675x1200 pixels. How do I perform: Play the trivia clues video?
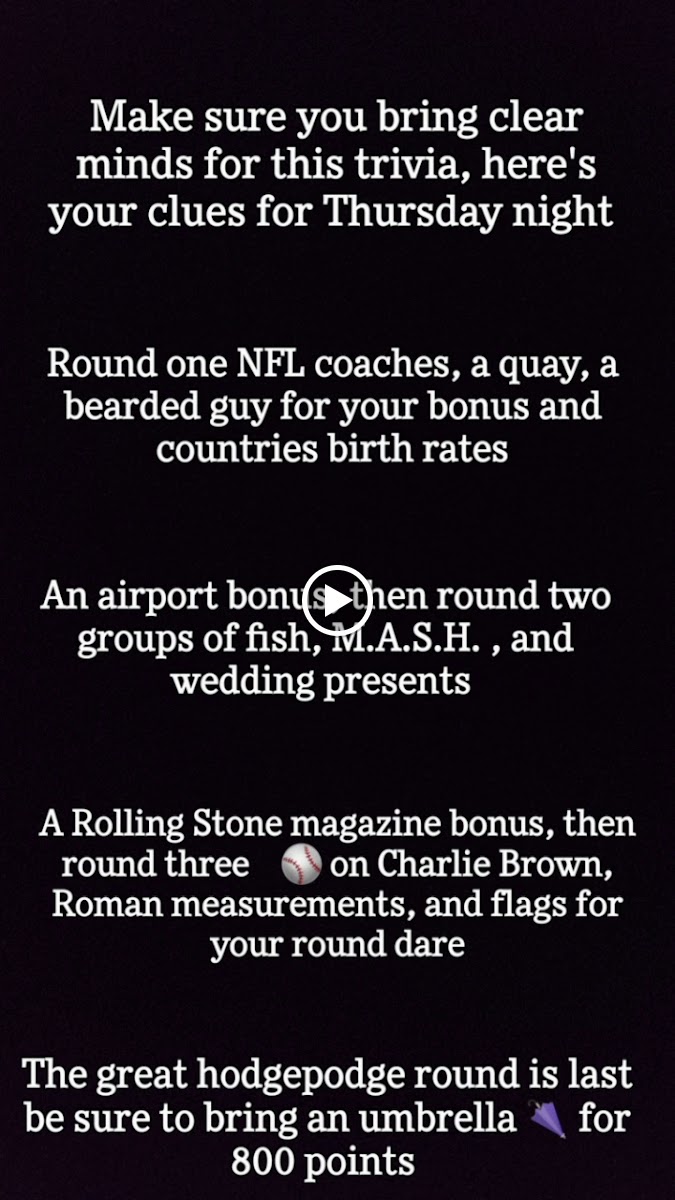(337, 600)
